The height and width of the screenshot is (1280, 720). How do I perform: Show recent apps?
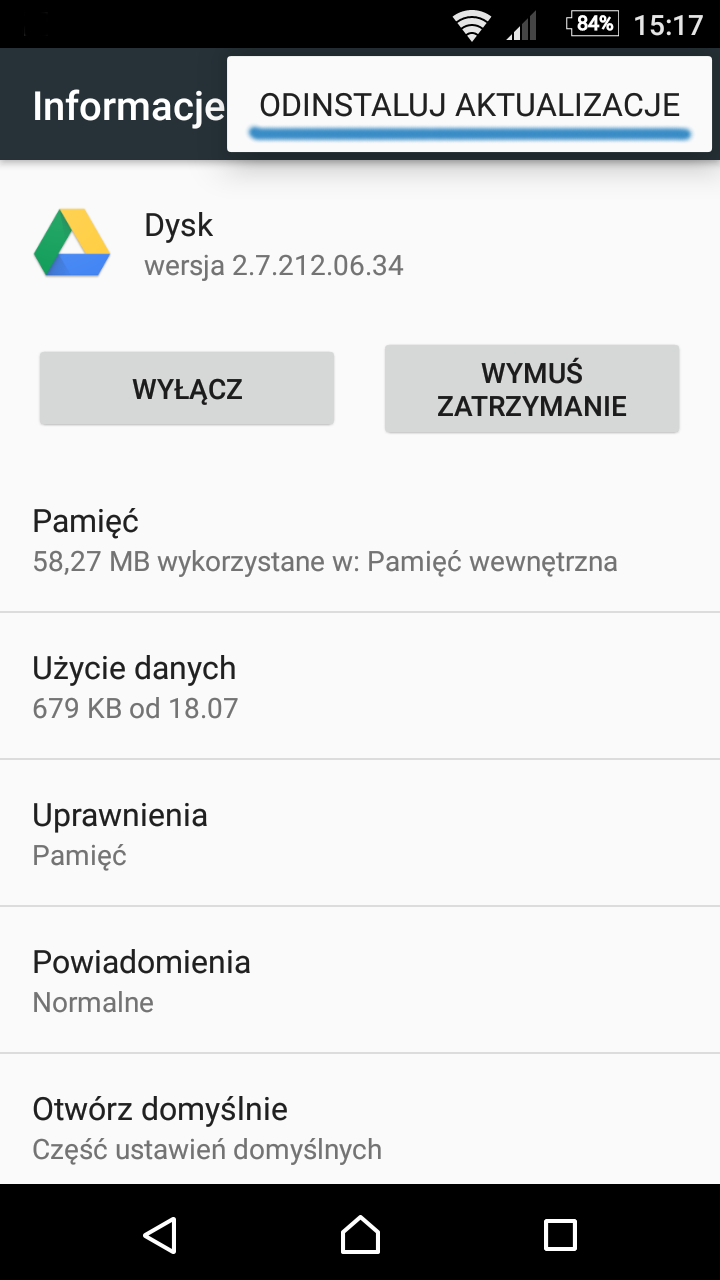click(x=560, y=1234)
